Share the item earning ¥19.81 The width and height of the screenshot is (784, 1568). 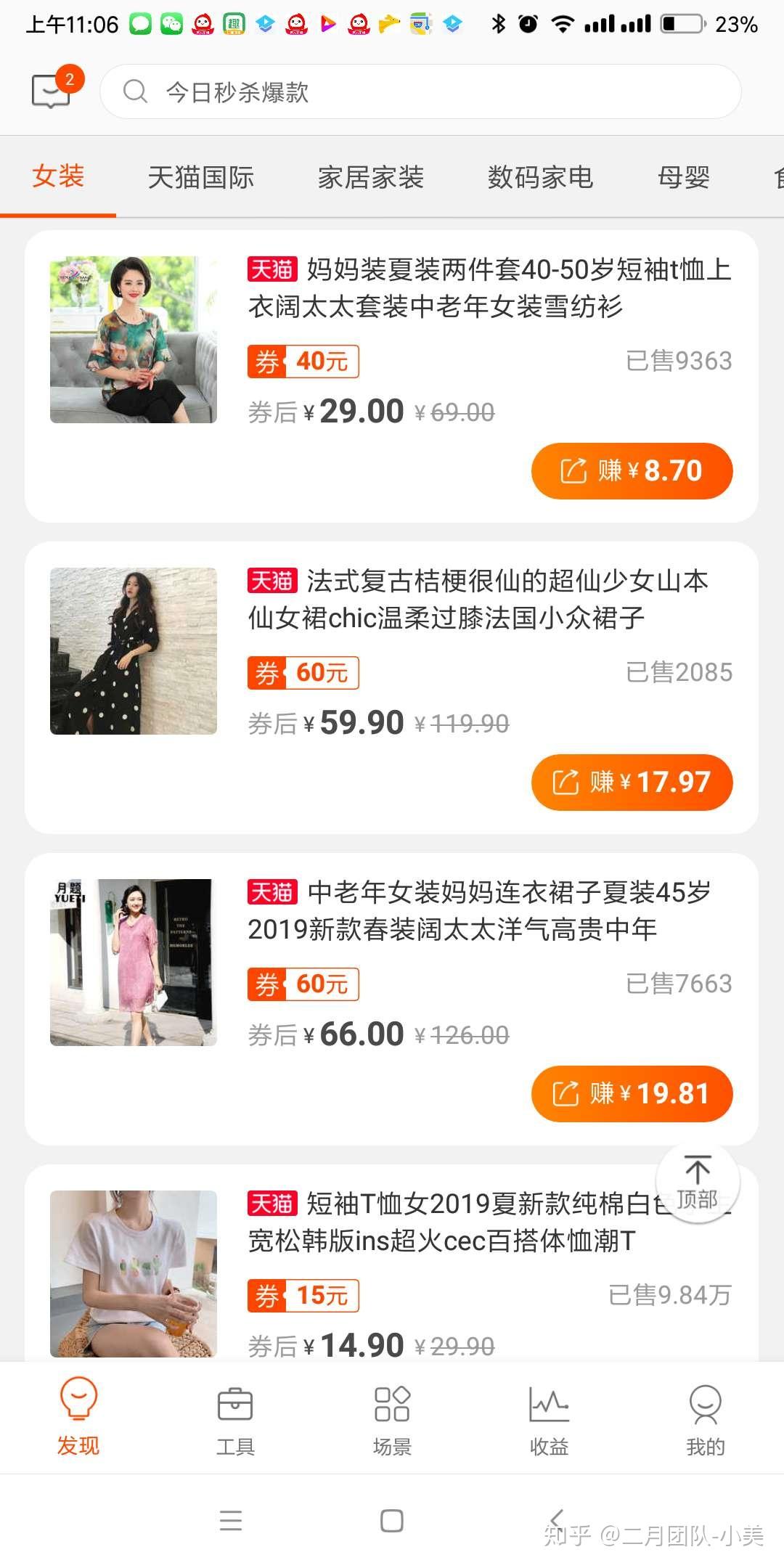tap(632, 1094)
